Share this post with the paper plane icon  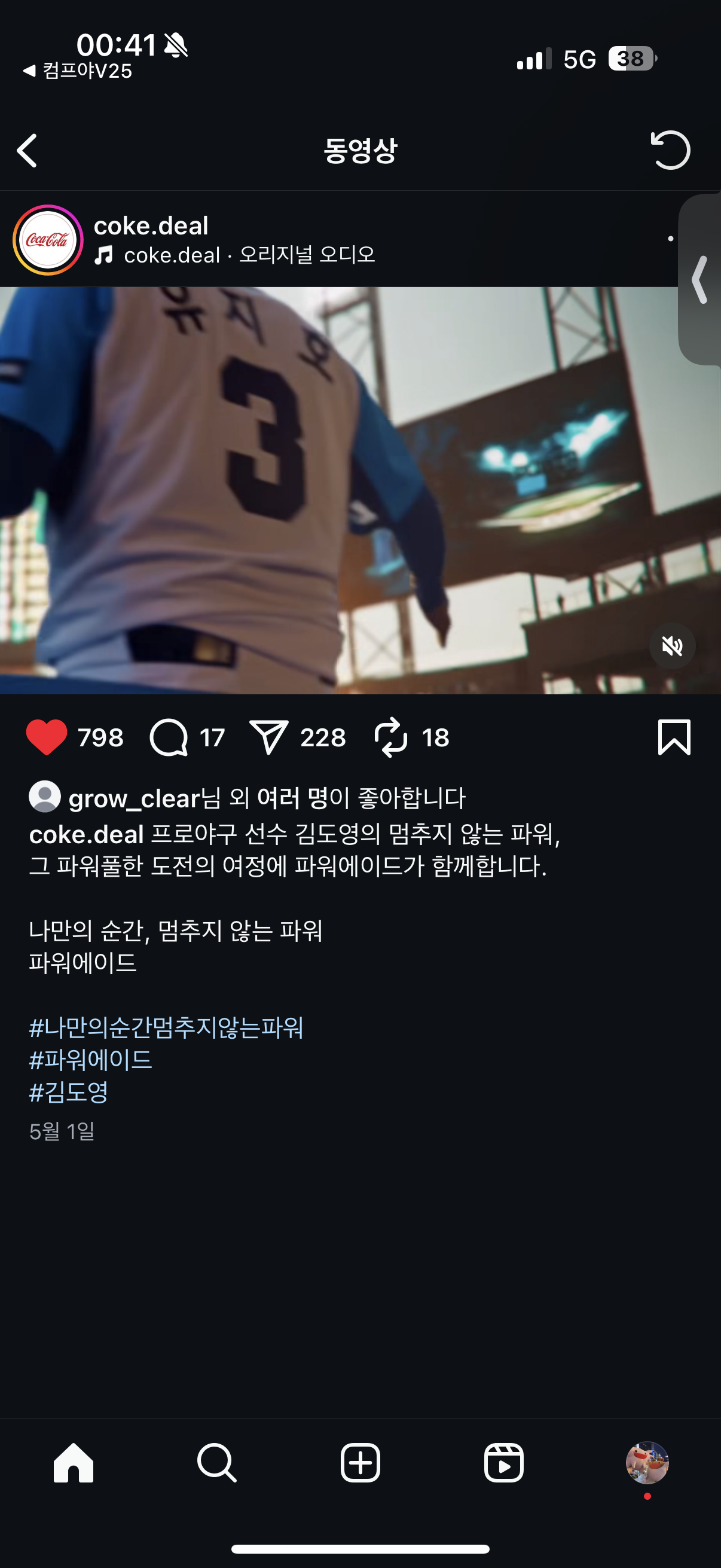(268, 737)
